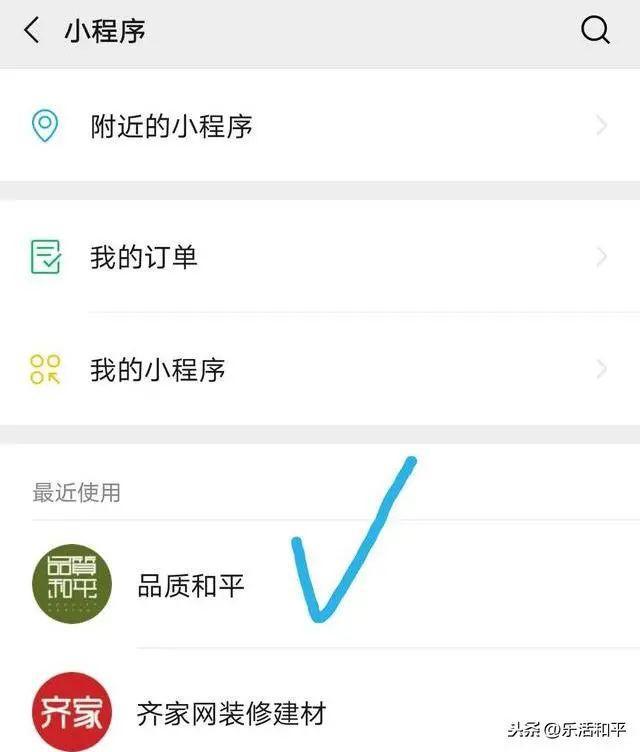The width and height of the screenshot is (640, 752).
Task: Open the search magnifier icon
Action: (595, 31)
